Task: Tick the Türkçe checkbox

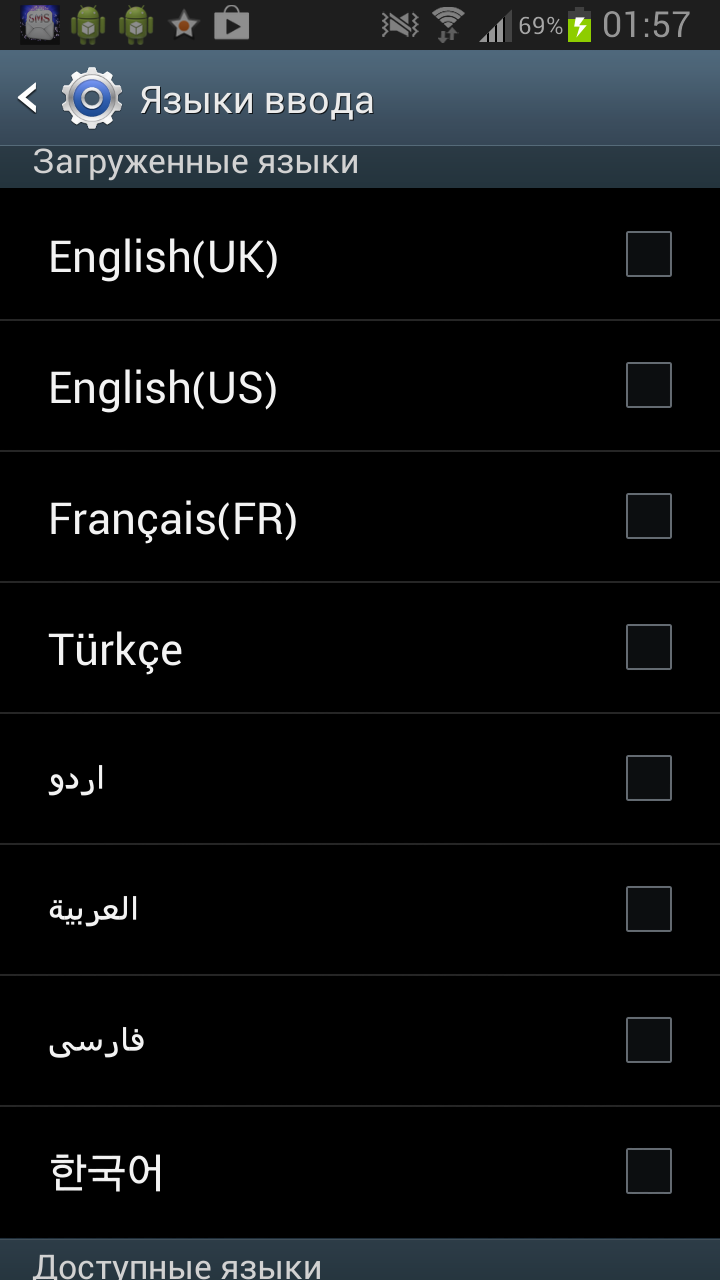Action: point(648,647)
